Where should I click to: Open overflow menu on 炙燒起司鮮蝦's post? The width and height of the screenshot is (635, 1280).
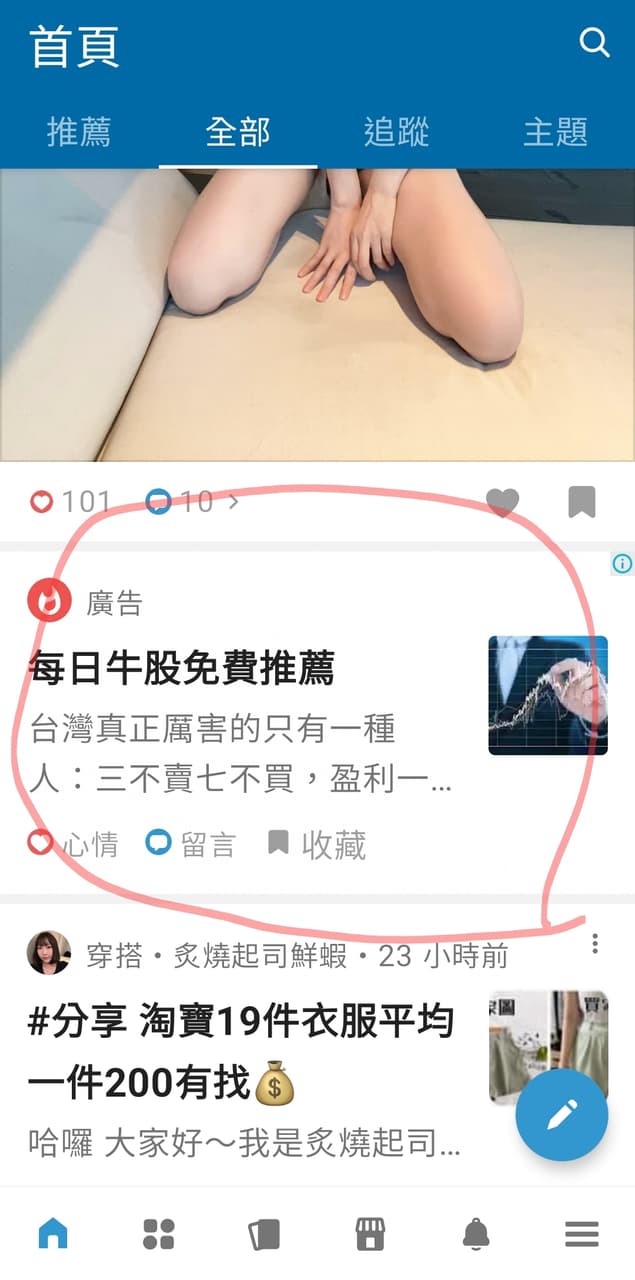tap(595, 943)
